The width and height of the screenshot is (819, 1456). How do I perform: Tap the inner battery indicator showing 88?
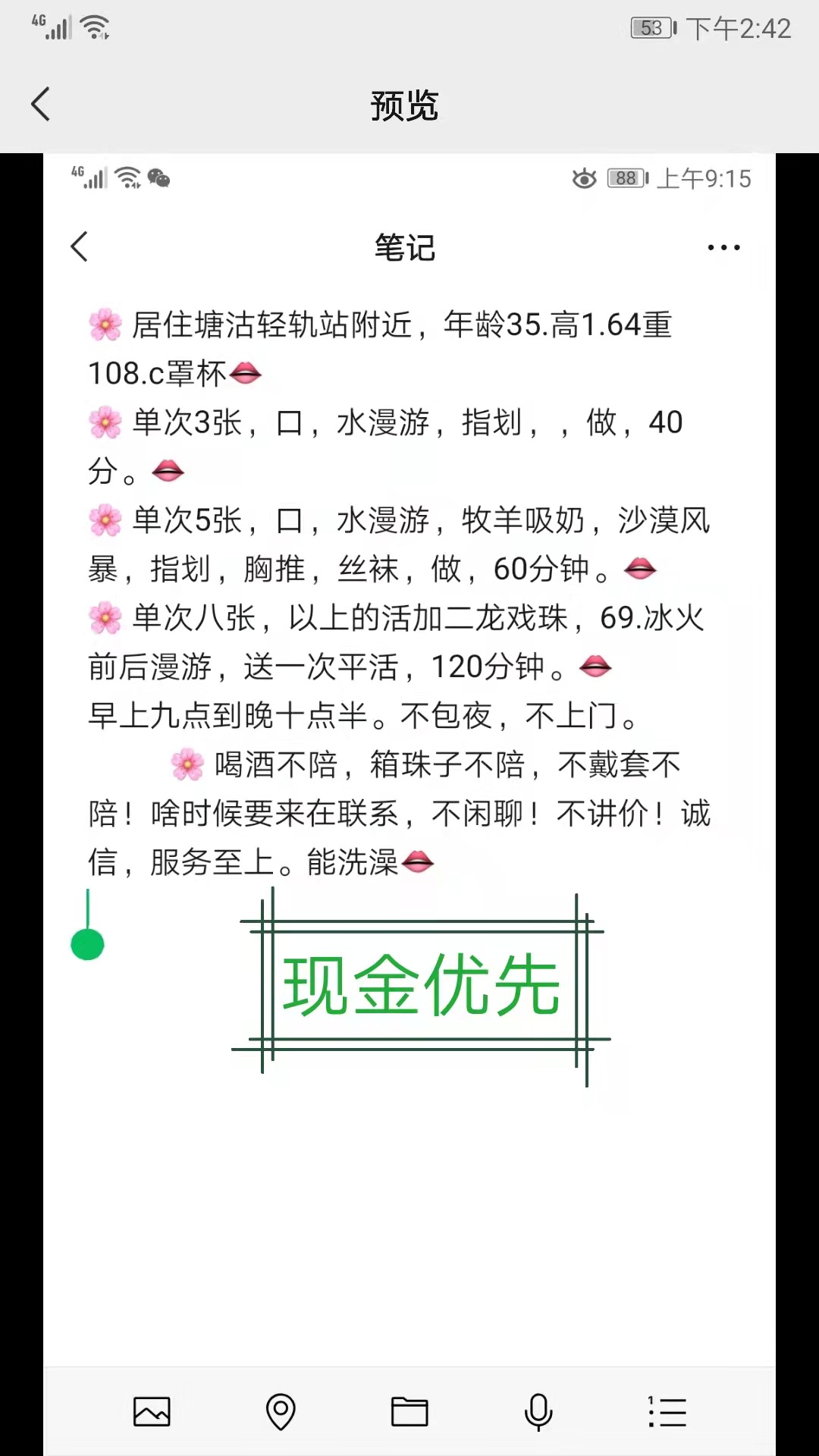(x=624, y=177)
